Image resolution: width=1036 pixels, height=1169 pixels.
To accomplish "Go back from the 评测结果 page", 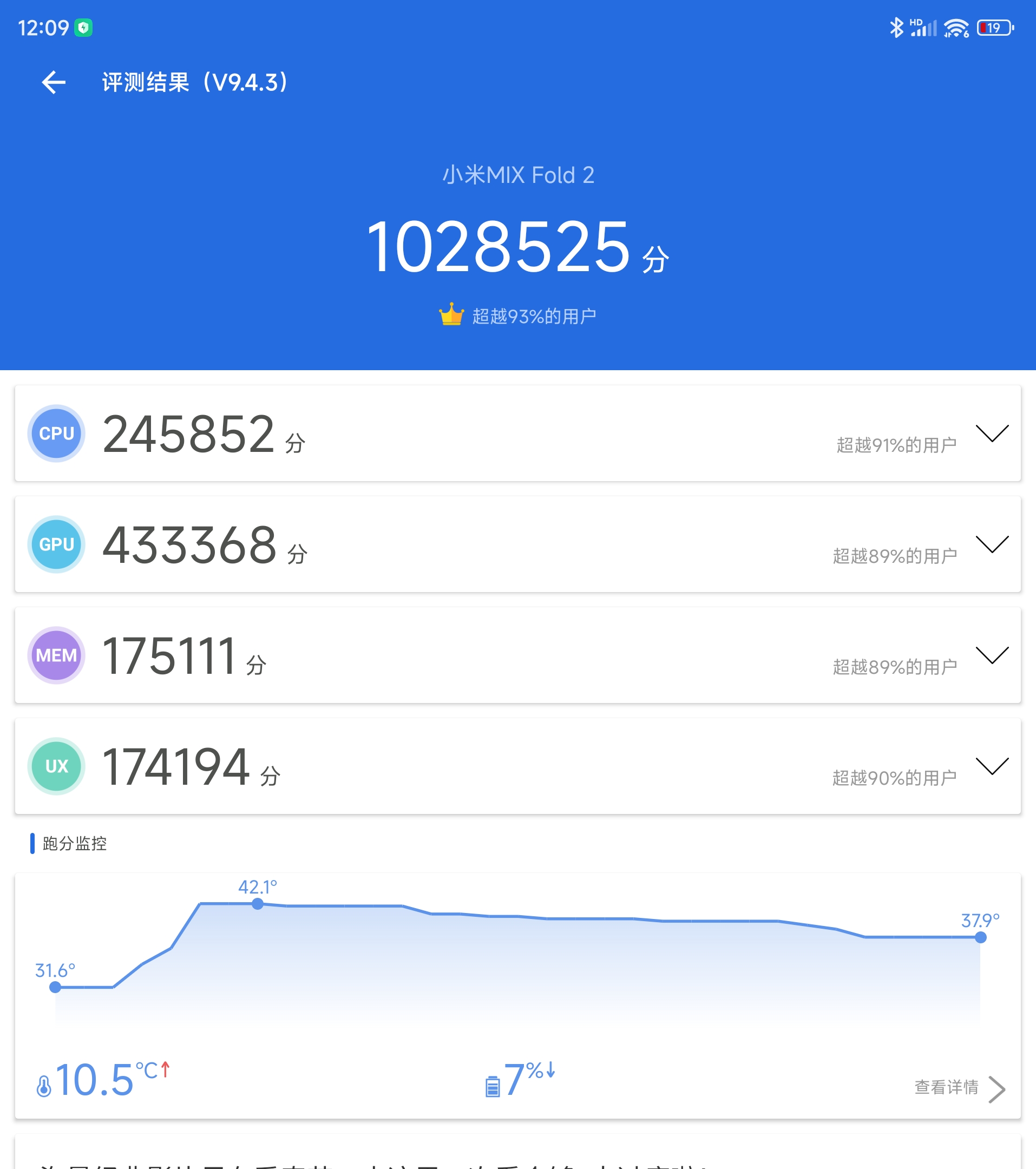I will (54, 82).
